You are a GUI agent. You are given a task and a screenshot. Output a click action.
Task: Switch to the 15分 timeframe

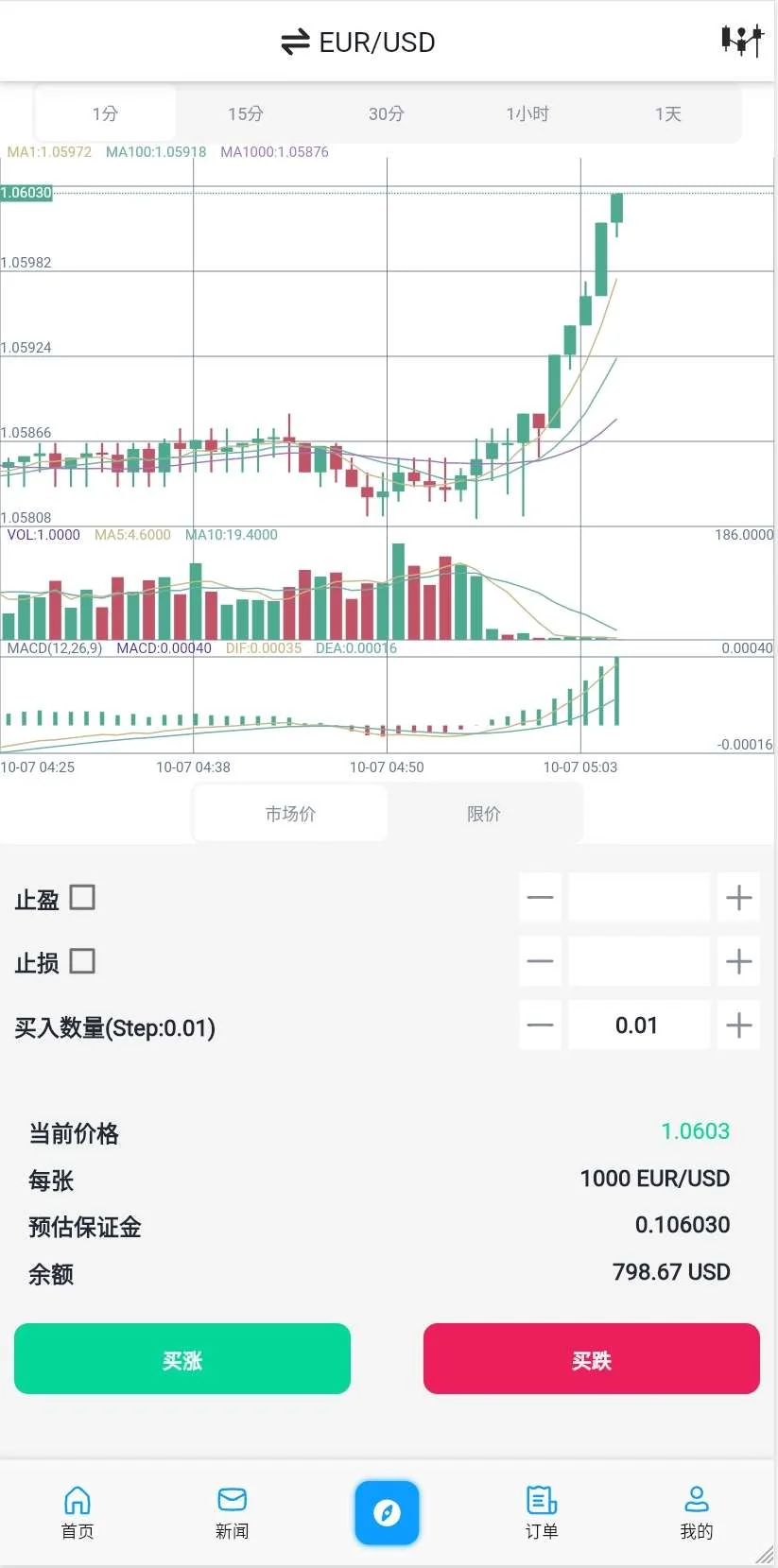(246, 114)
